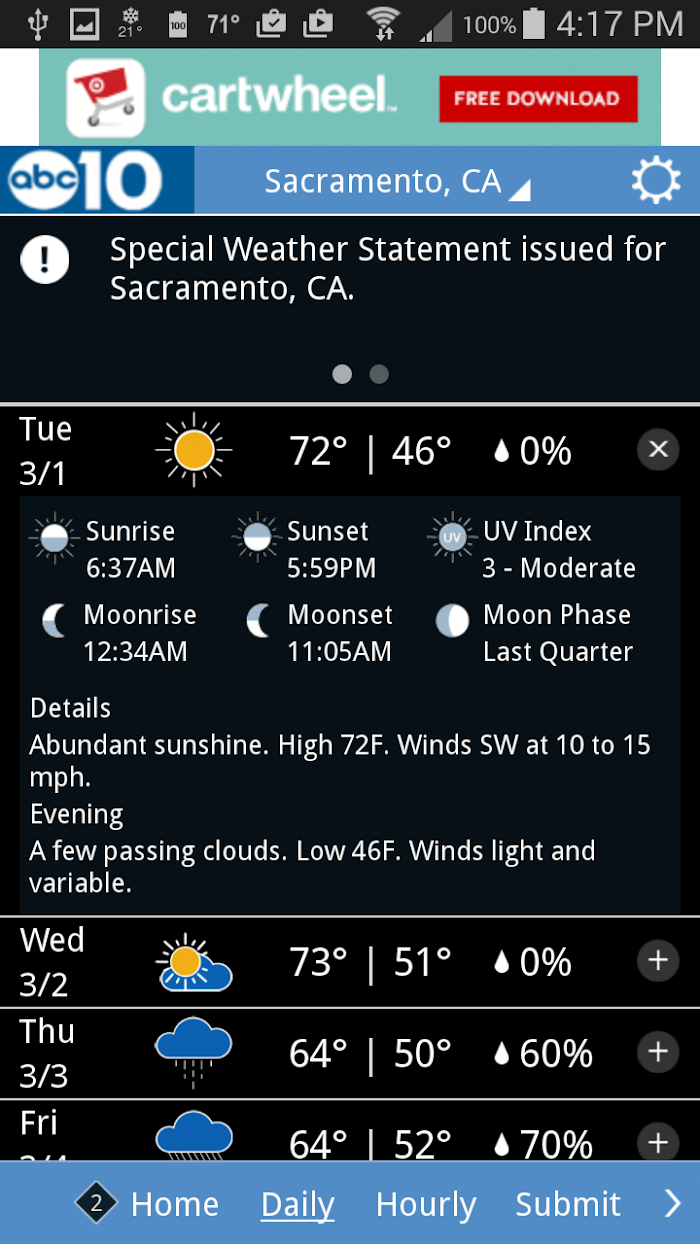Open the Sacramento, CA location dropdown

(396, 181)
